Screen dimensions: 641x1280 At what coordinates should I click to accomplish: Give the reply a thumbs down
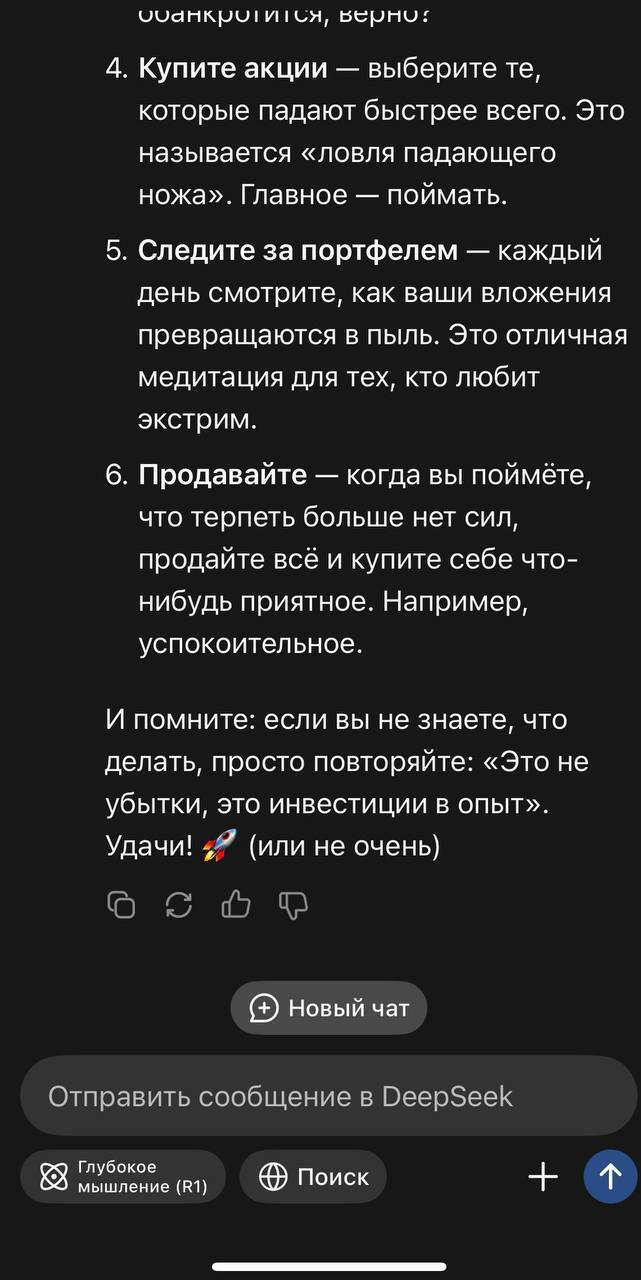[293, 905]
